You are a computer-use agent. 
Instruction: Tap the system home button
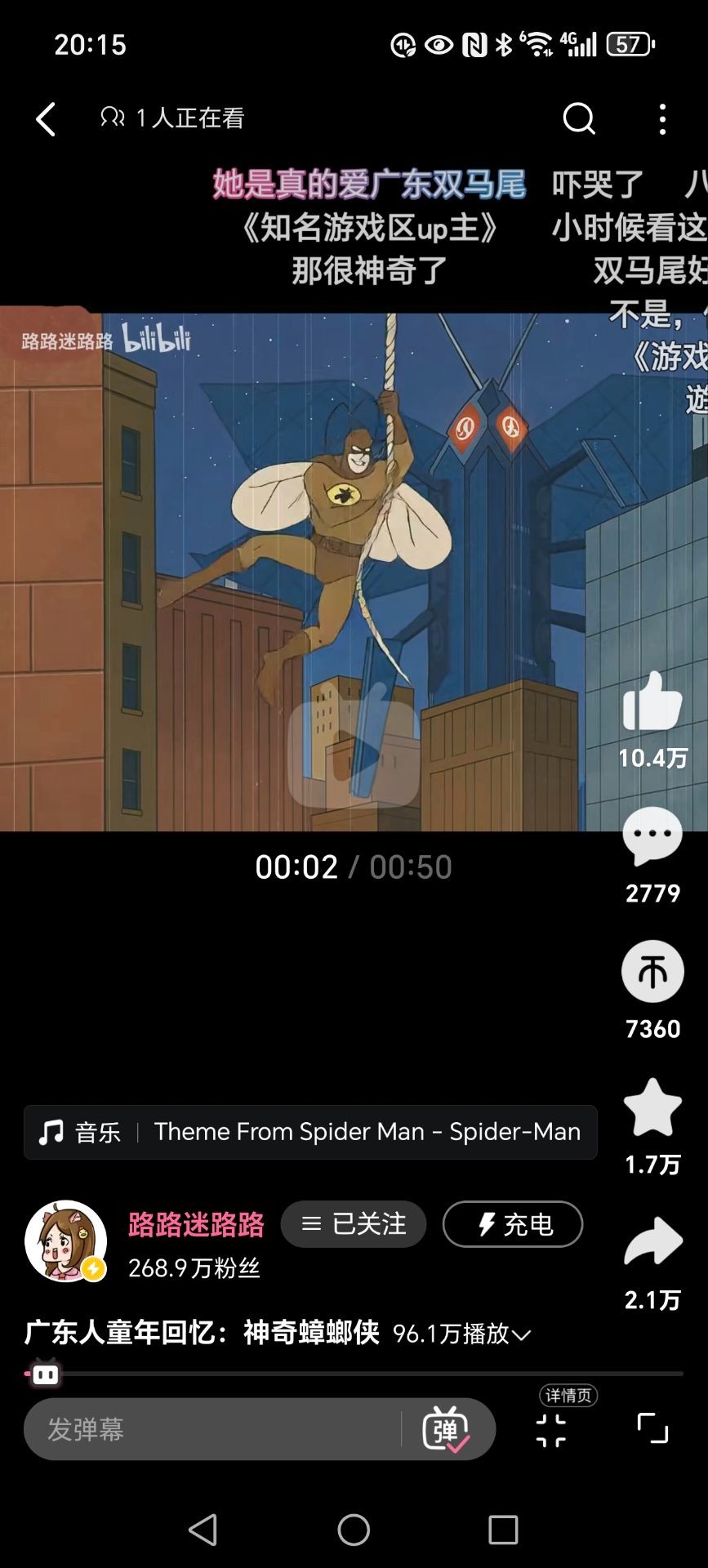[x=354, y=1530]
